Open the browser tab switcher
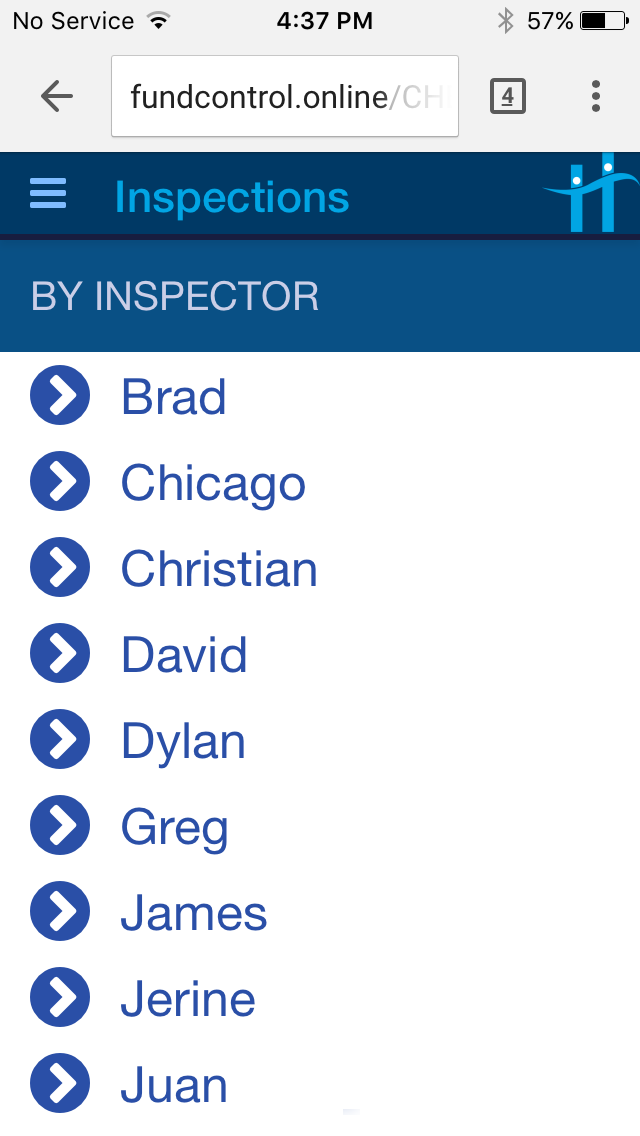Image resolution: width=640 pixels, height=1136 pixels. (507, 96)
